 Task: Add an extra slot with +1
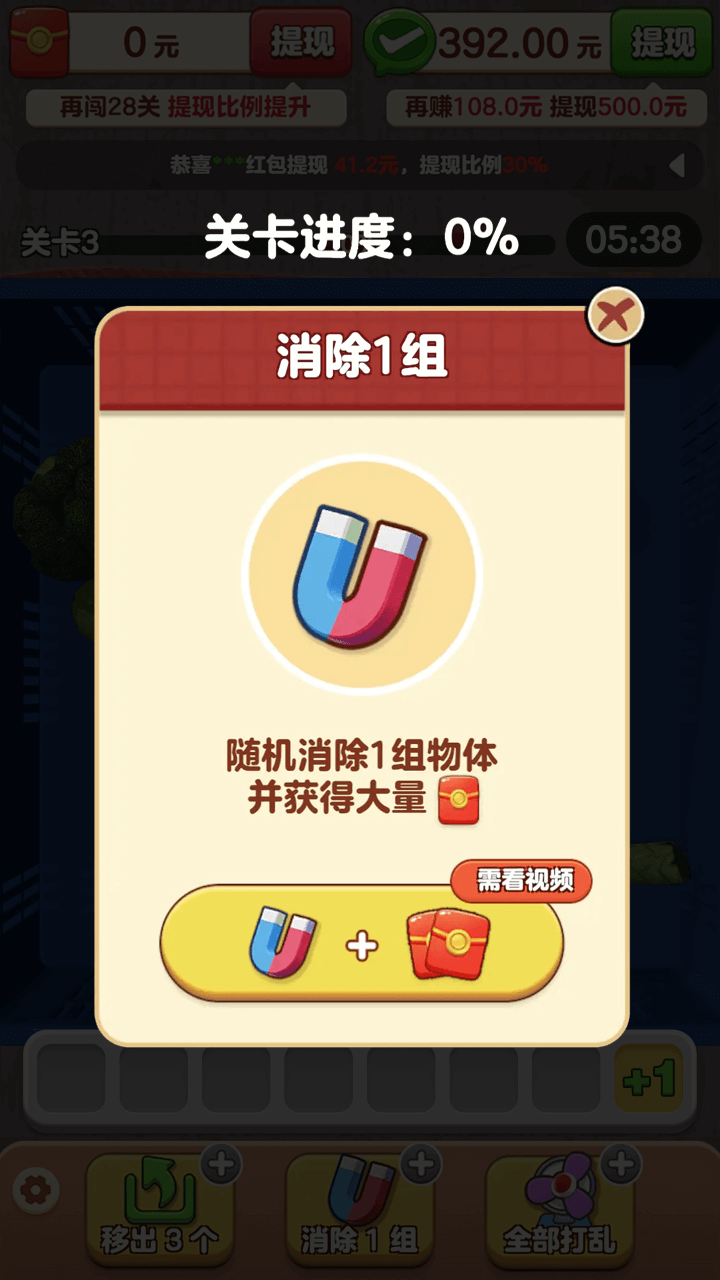[648, 1080]
